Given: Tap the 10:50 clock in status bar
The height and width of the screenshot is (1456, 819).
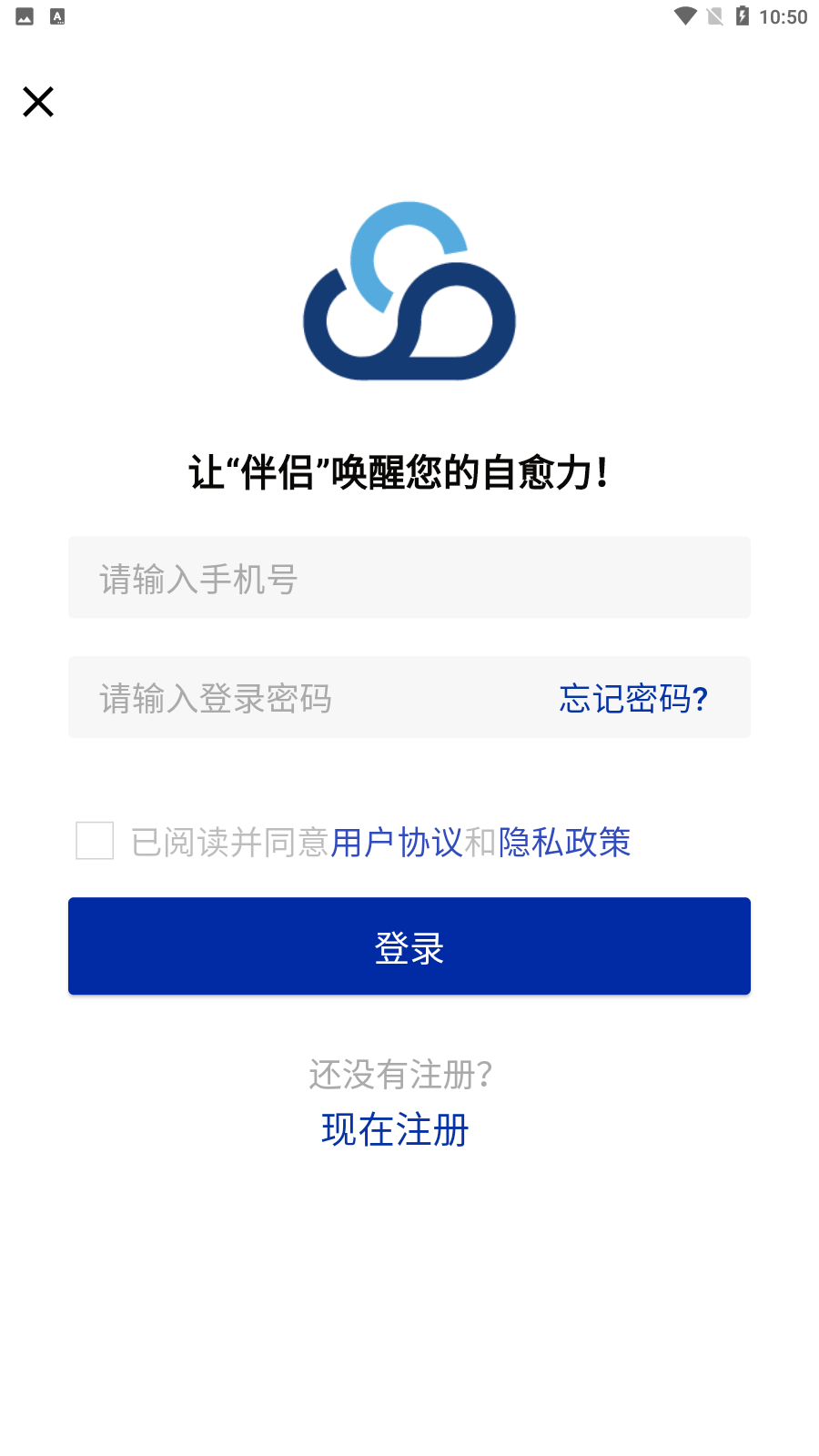Looking at the screenshot, I should (x=783, y=15).
